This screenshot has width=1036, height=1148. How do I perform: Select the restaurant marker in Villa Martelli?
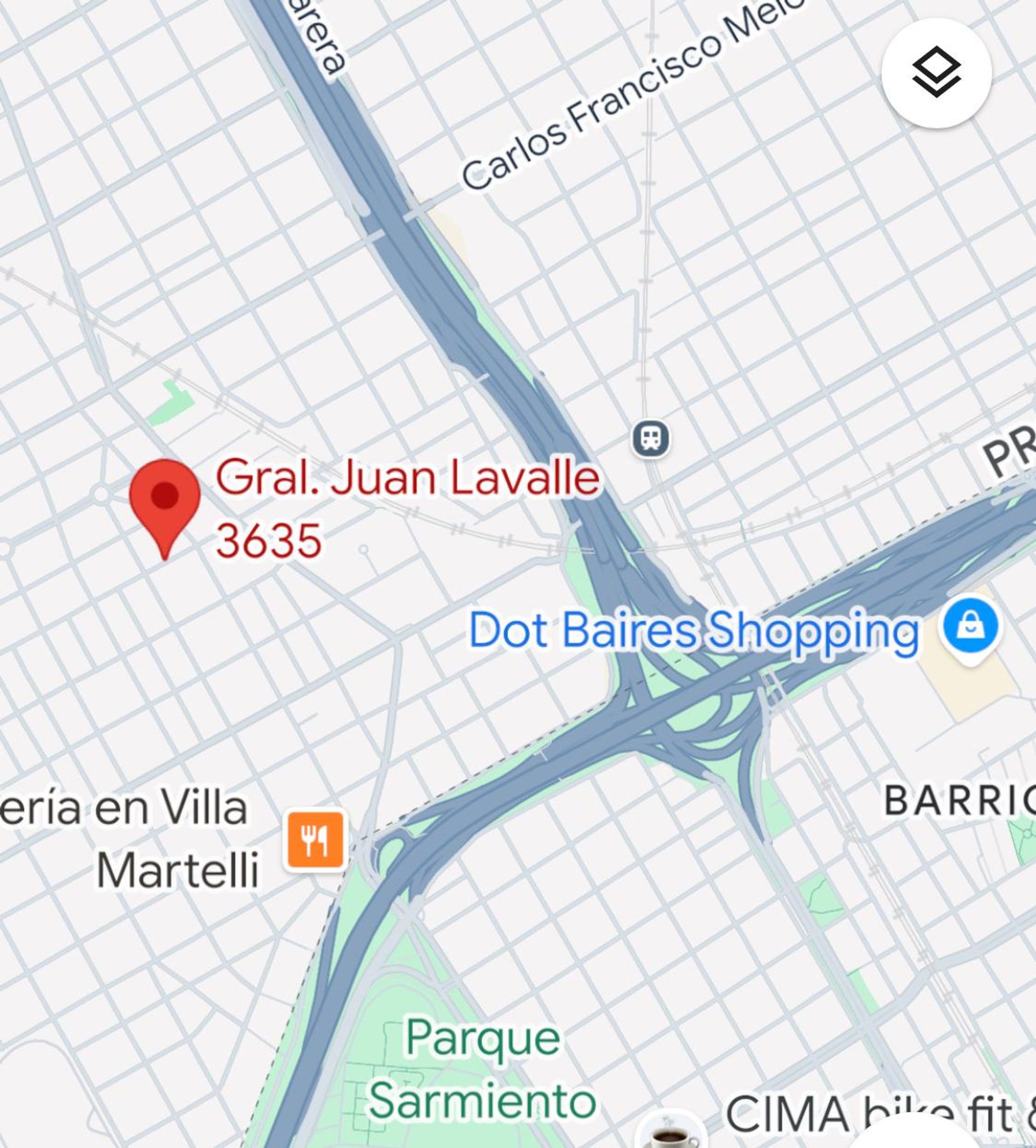pos(315,840)
